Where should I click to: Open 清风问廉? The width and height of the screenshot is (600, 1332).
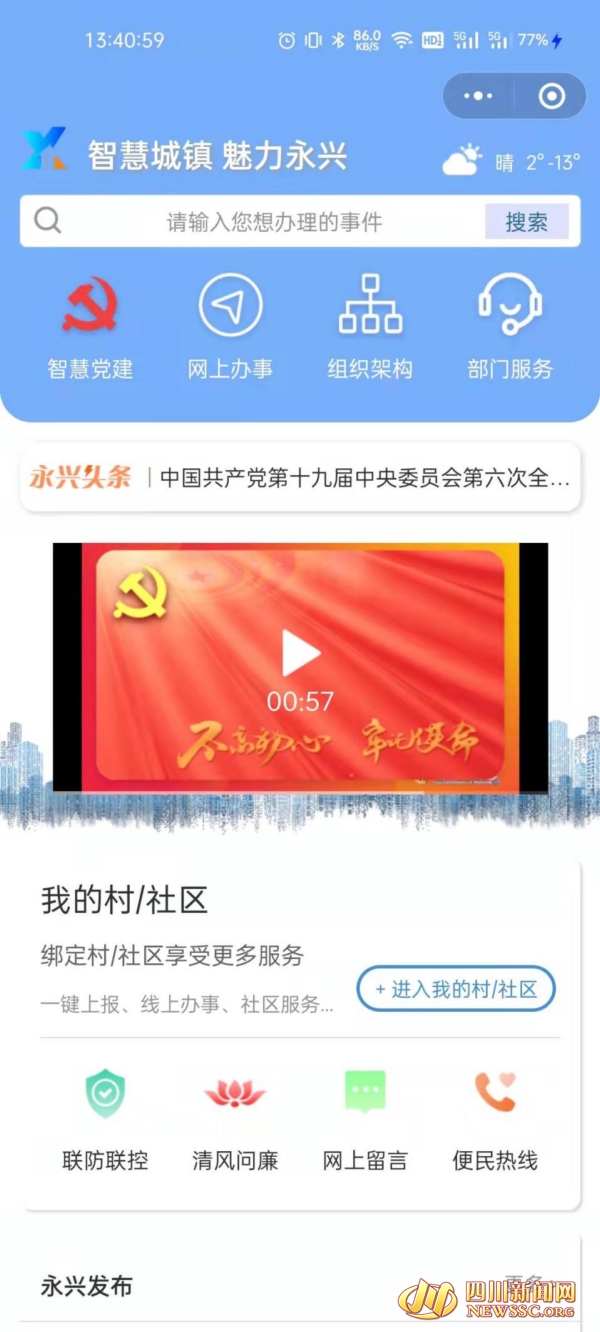[235, 1119]
